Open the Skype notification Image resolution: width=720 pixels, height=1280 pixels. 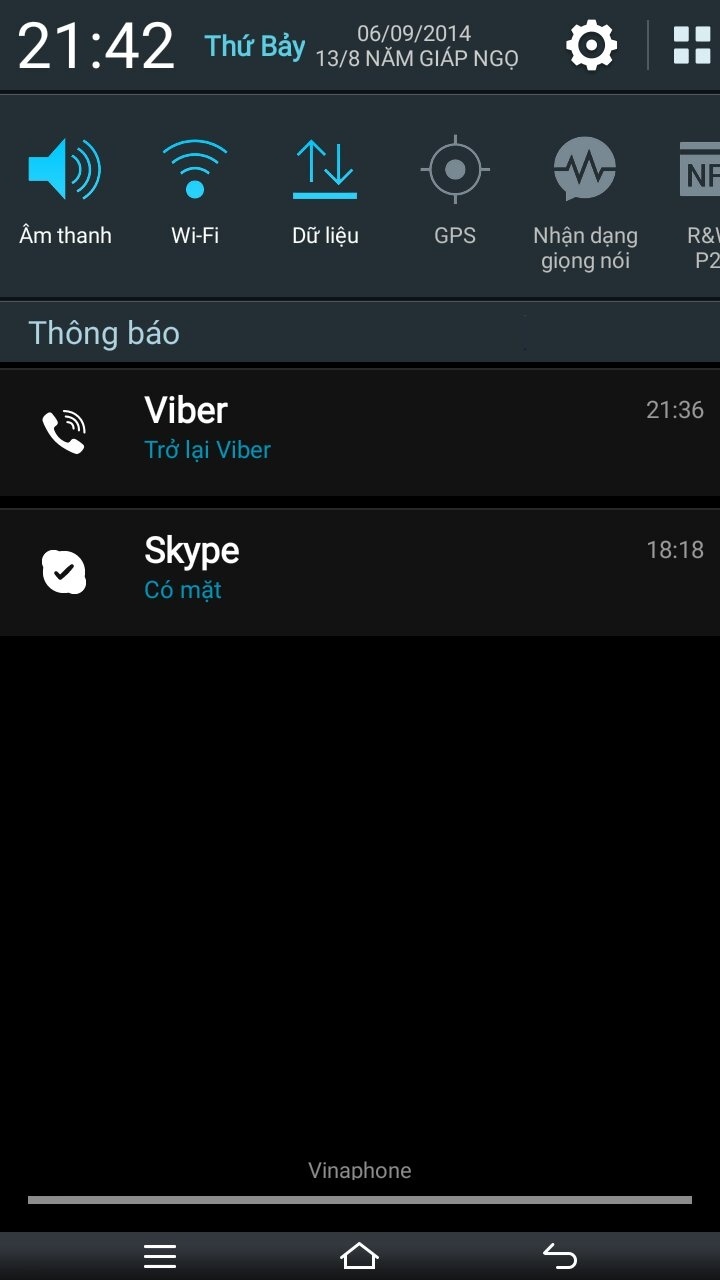[360, 571]
